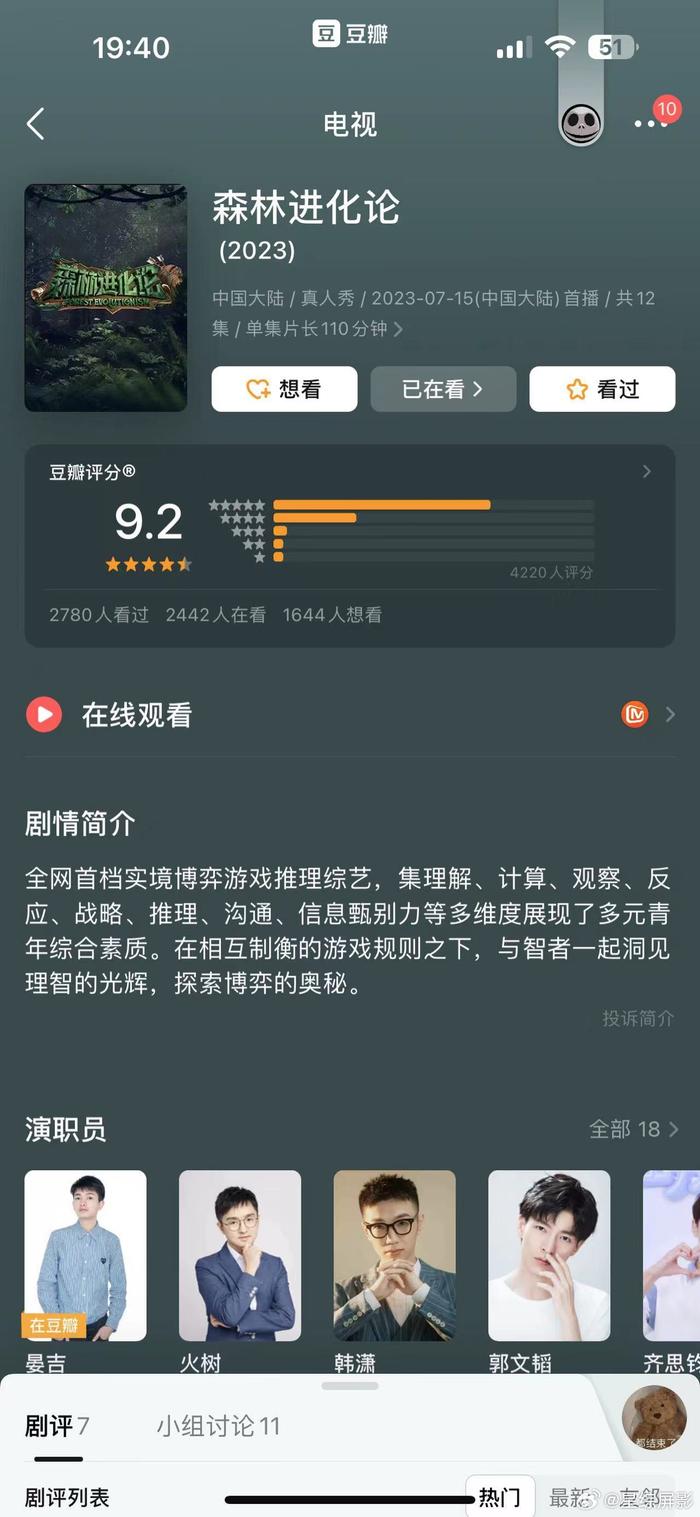Open 在线观看 streaming options
Image resolution: width=700 pixels, height=1517 pixels.
point(350,714)
